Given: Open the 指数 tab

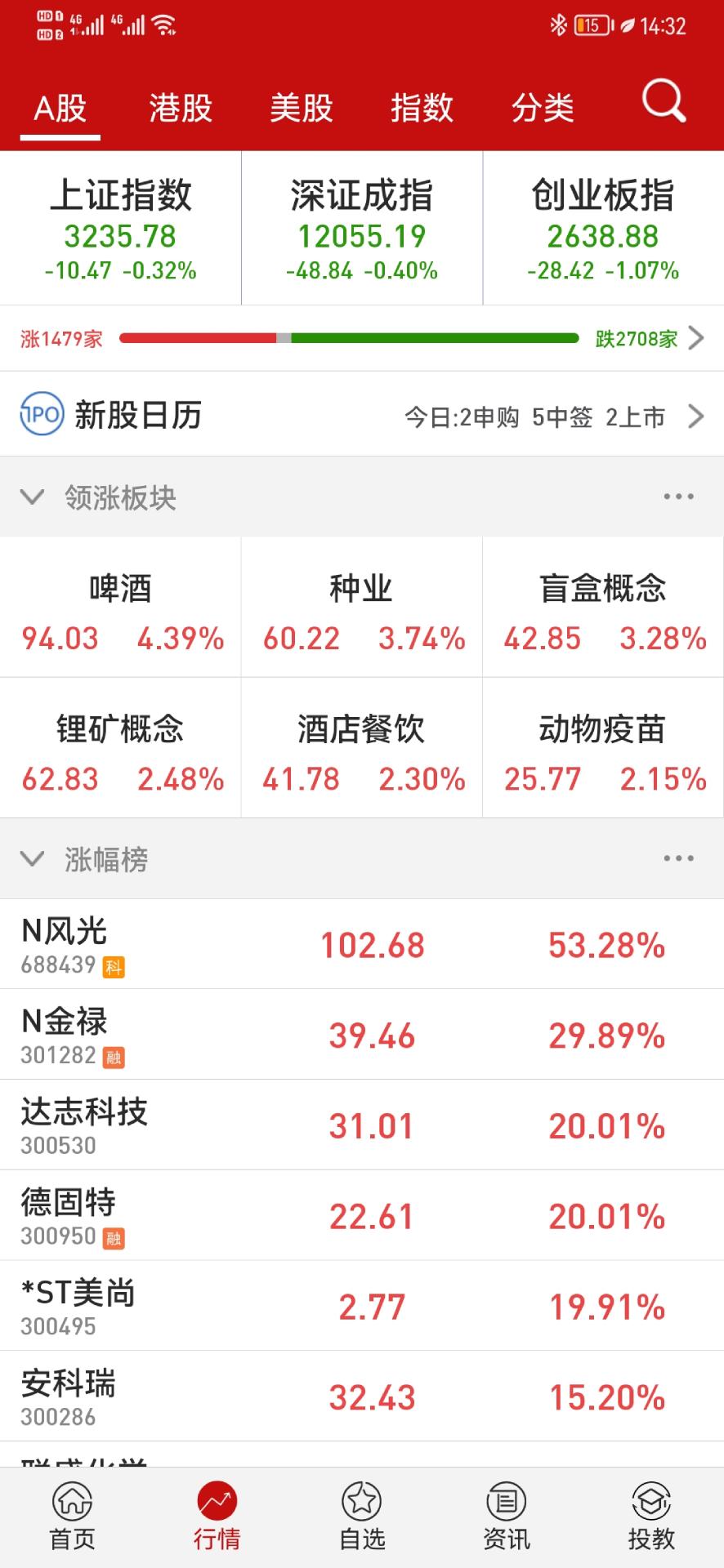Looking at the screenshot, I should click(x=420, y=106).
